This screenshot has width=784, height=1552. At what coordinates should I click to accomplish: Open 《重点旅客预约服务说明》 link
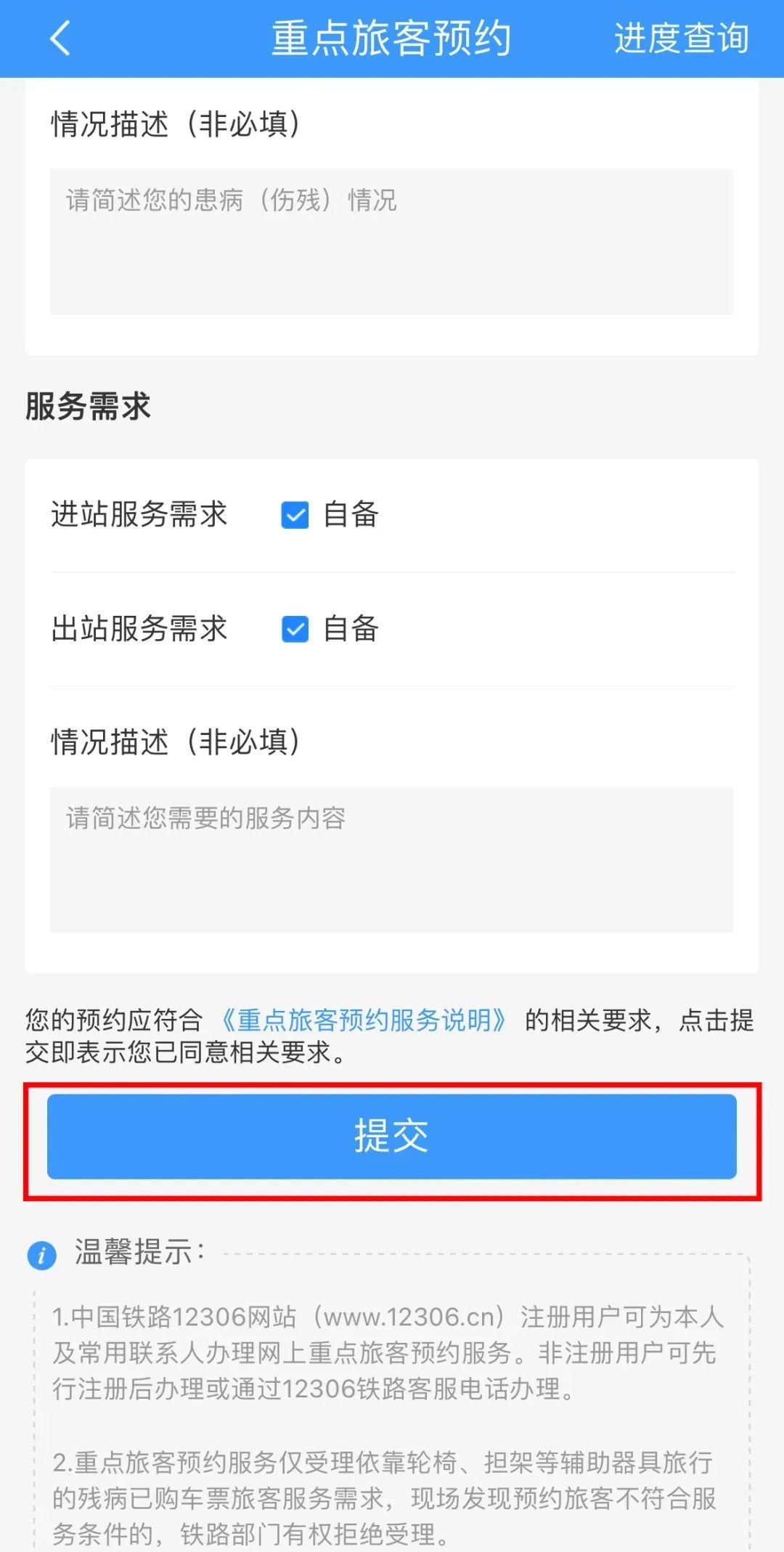coord(364,1020)
